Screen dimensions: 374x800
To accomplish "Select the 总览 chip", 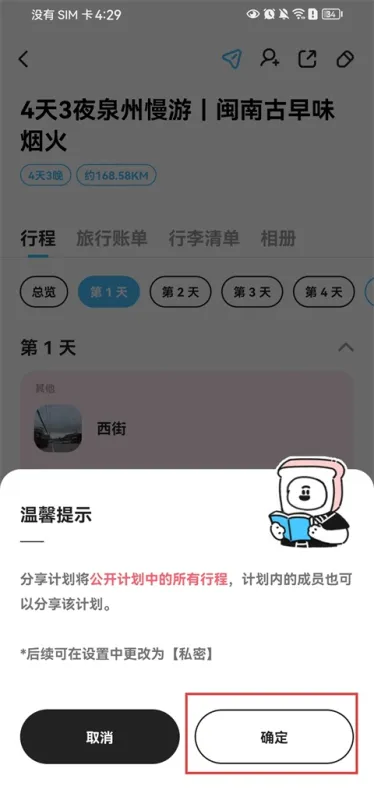I will click(43, 292).
